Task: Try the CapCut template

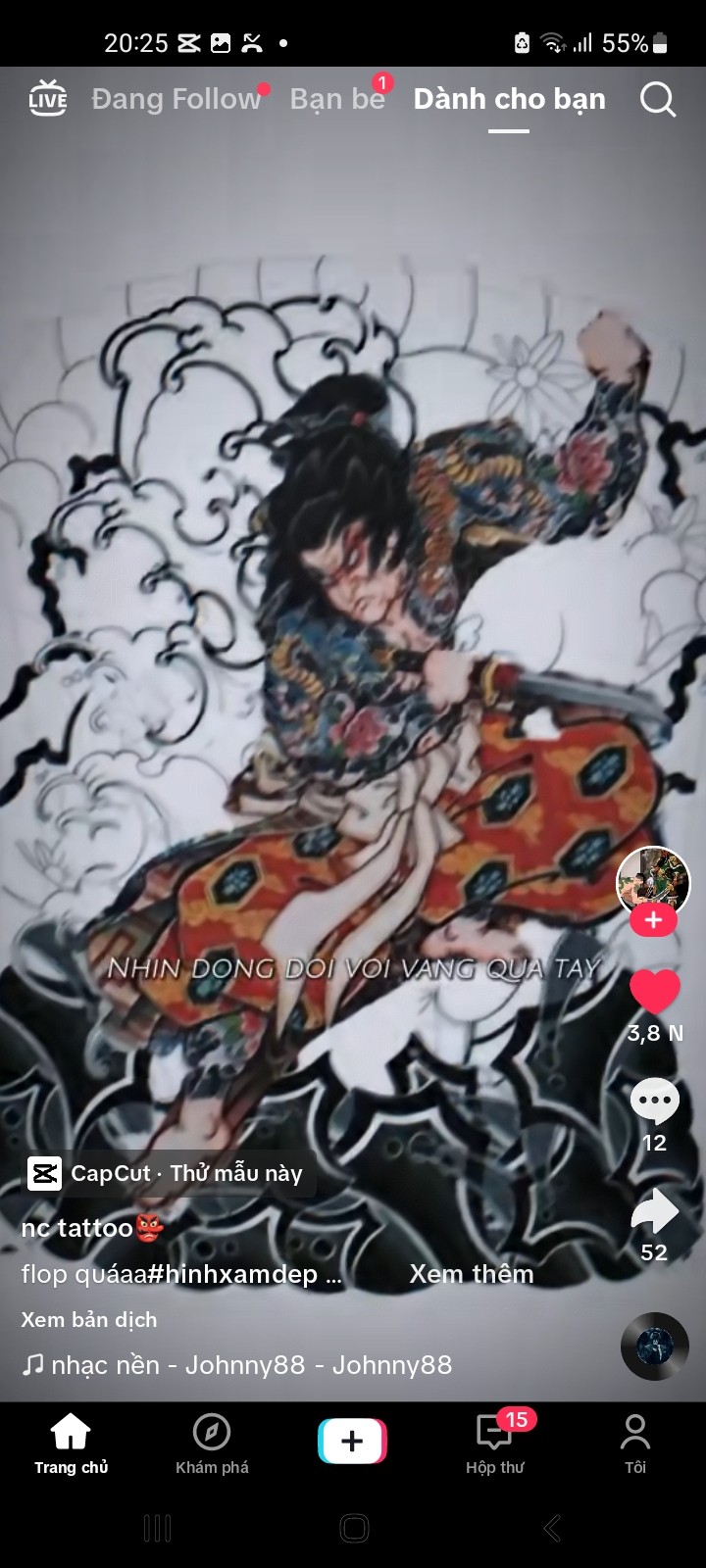Action: [165, 1173]
